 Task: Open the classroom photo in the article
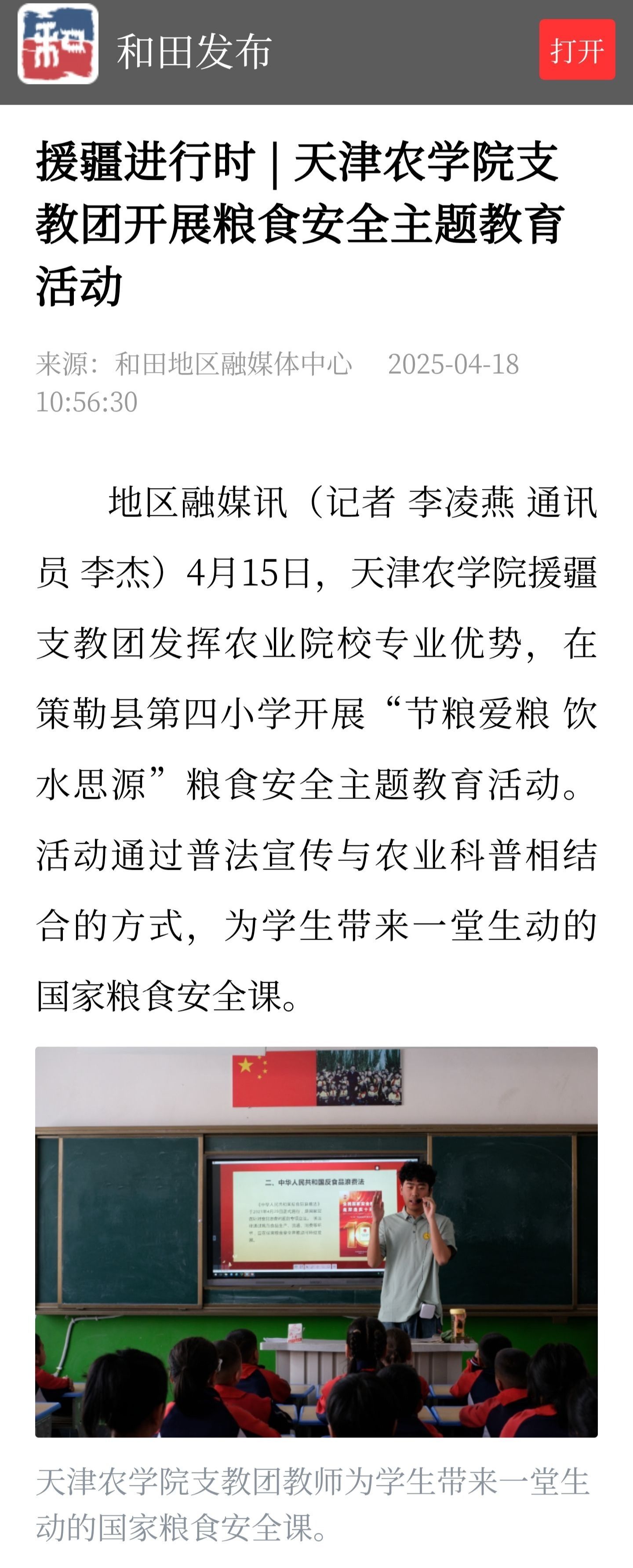point(316,1241)
